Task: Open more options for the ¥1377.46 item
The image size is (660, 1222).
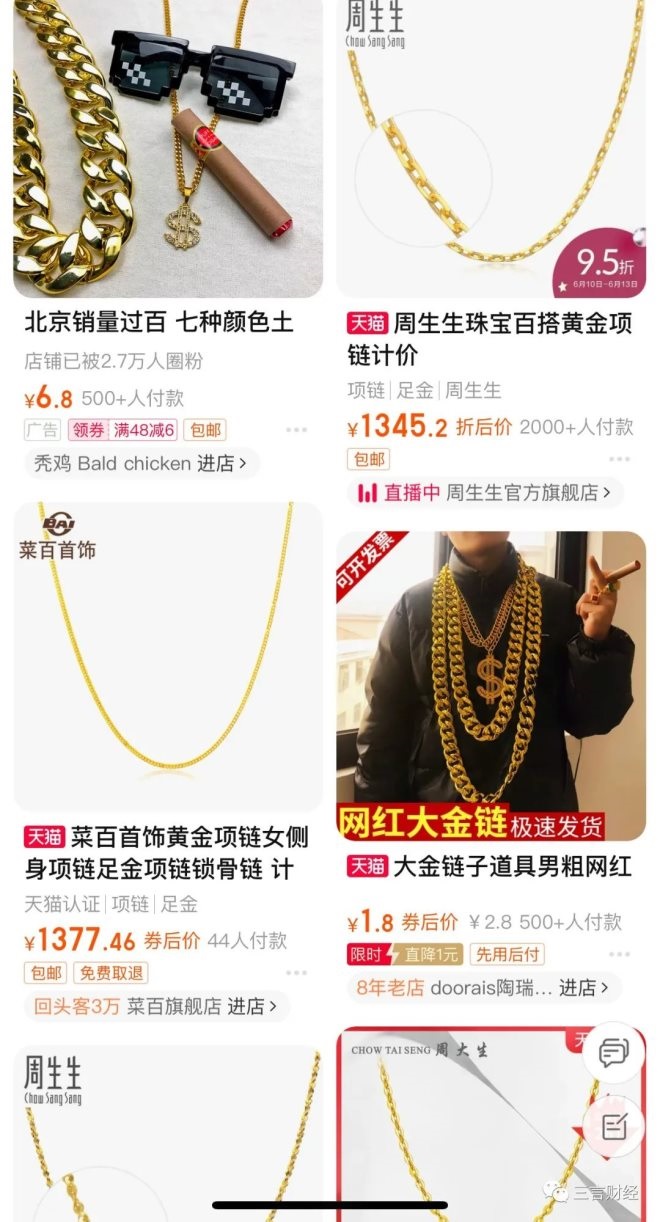Action: 296,973
